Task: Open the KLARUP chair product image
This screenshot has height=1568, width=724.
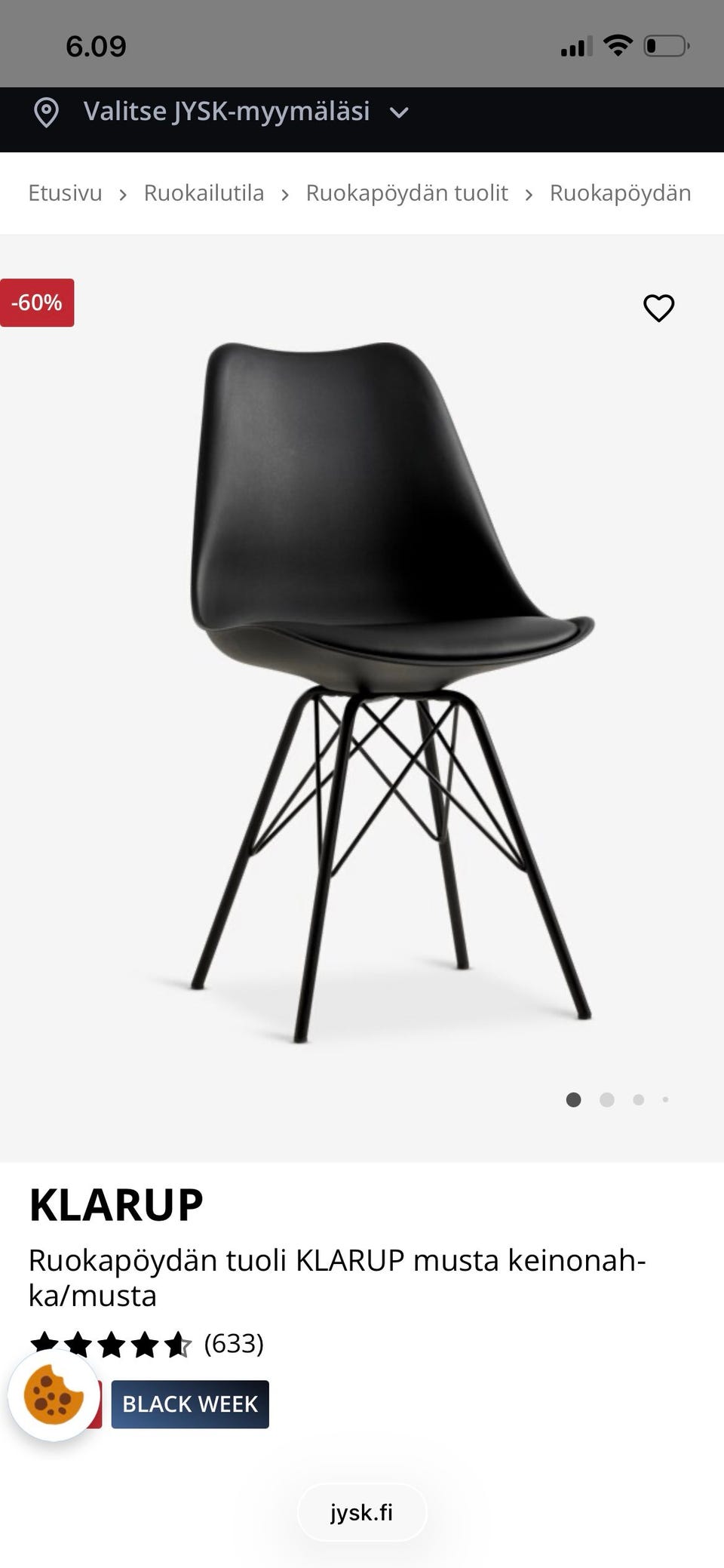Action: [x=391, y=691]
